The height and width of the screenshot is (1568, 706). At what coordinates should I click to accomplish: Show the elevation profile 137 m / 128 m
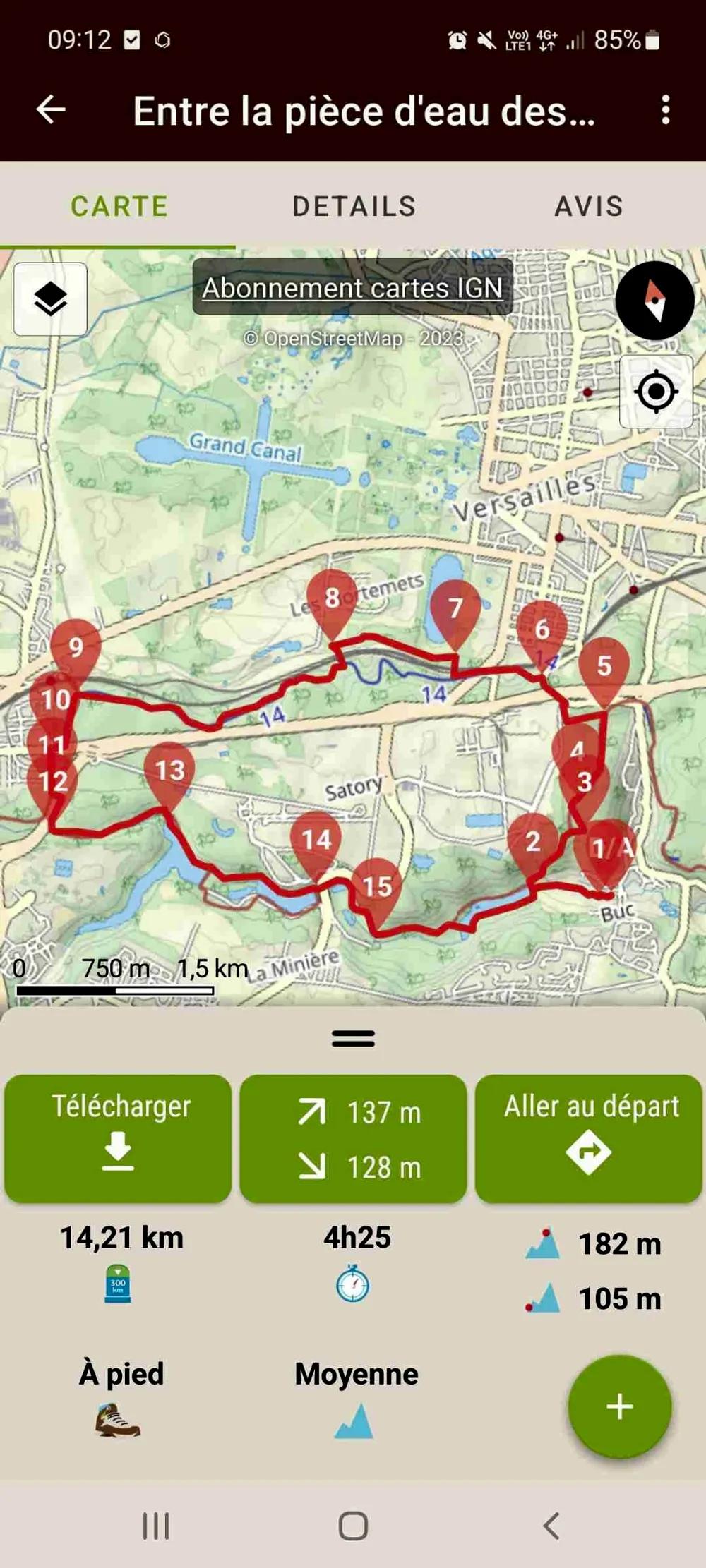[353, 1138]
